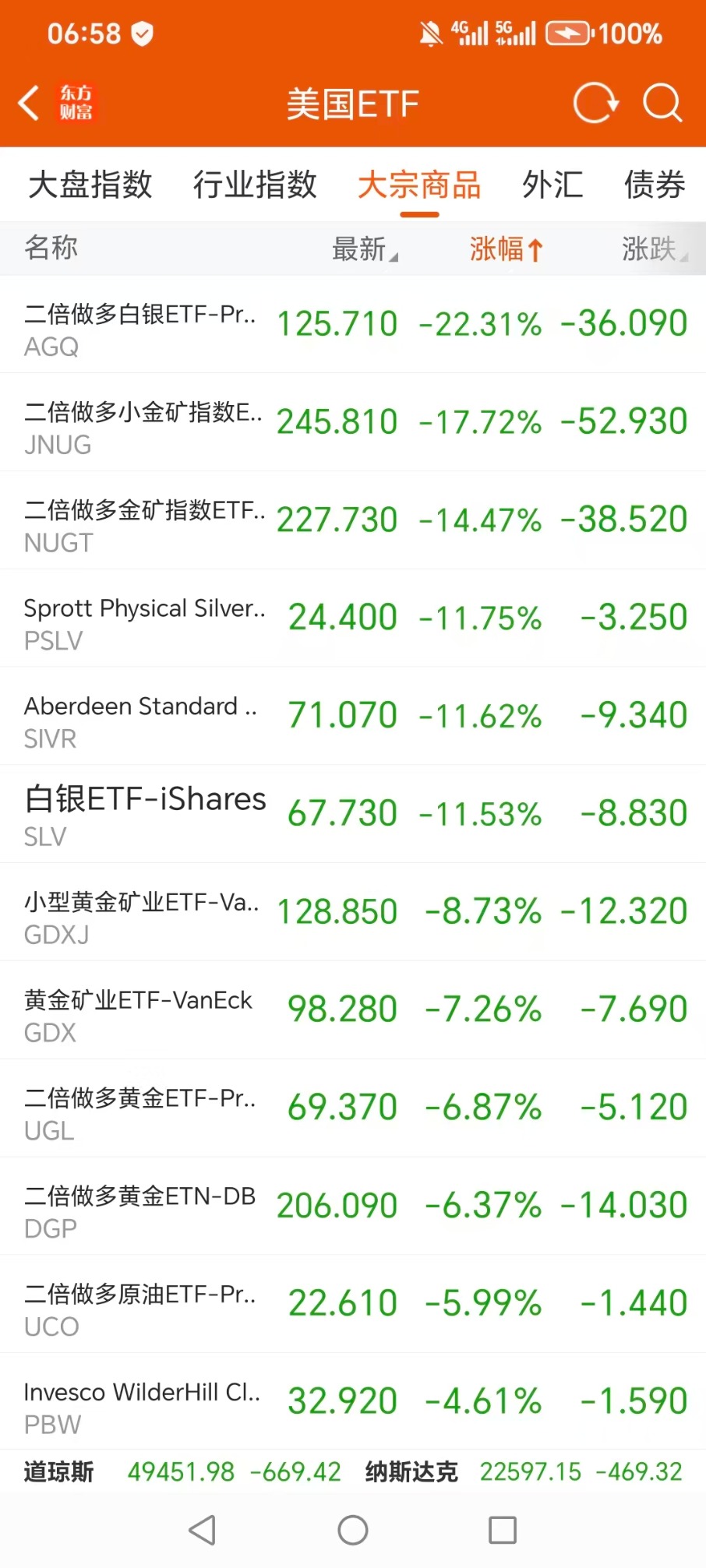Open the search magnifier
This screenshot has width=706, height=1568.
coord(662,103)
